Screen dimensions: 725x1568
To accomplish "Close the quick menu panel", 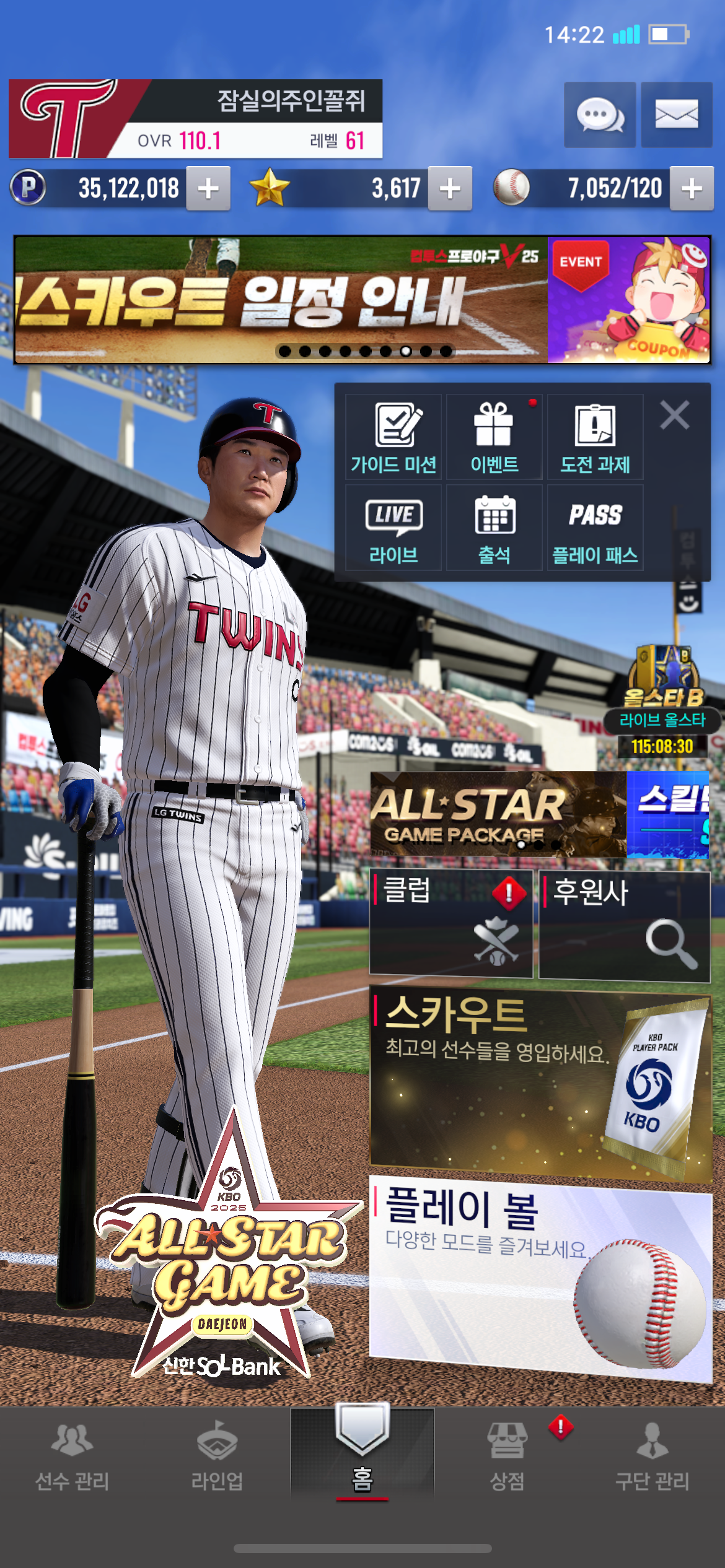I will pyautogui.click(x=674, y=415).
